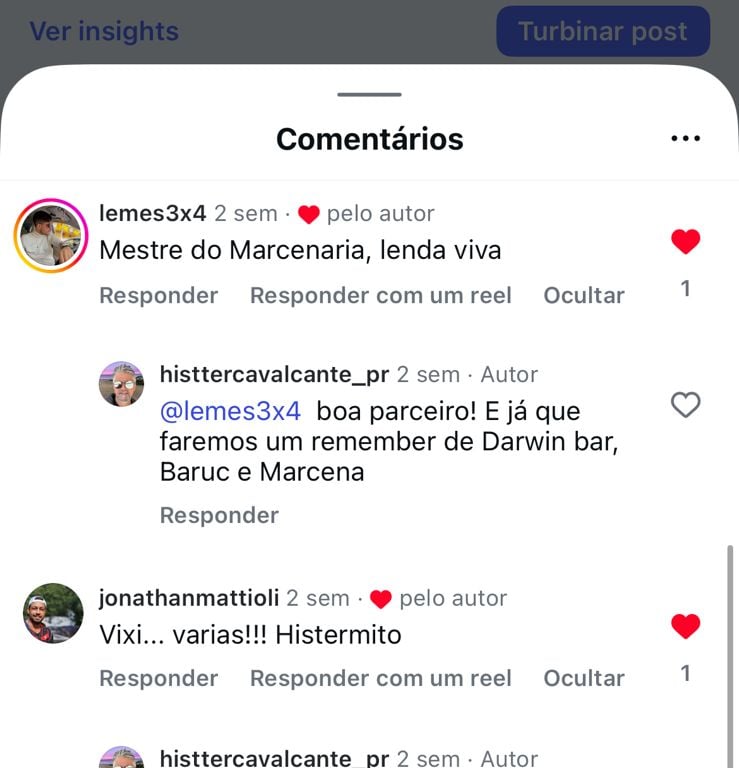Viewport: 739px width, 768px height.
Task: Tap Turbinar post button
Action: pos(603,31)
